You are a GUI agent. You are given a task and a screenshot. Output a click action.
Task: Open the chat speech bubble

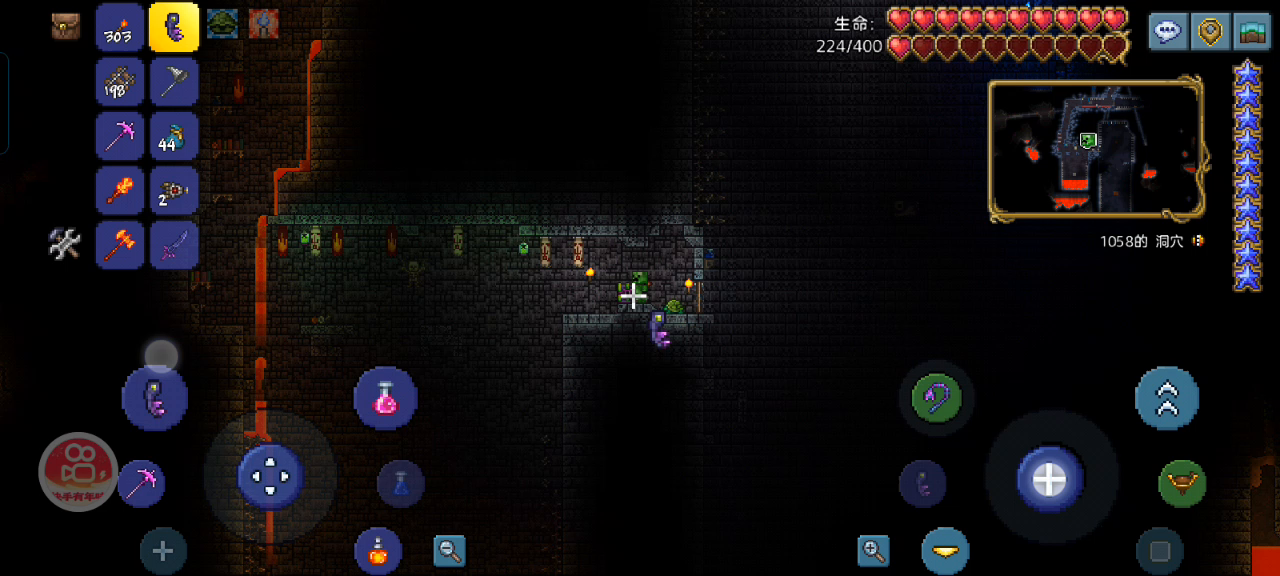click(x=1167, y=31)
